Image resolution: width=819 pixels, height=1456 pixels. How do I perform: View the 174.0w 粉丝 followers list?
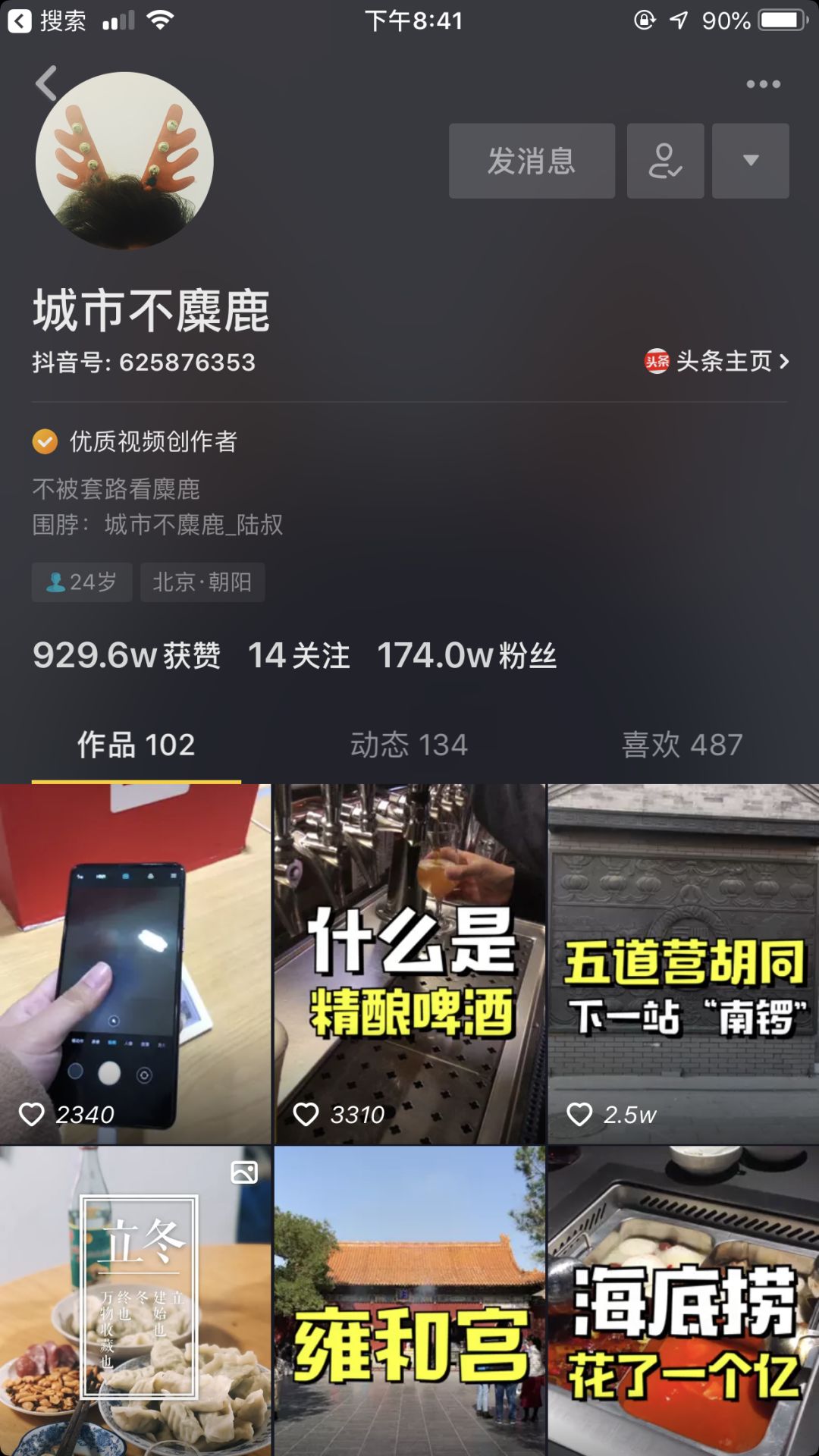coord(466,656)
